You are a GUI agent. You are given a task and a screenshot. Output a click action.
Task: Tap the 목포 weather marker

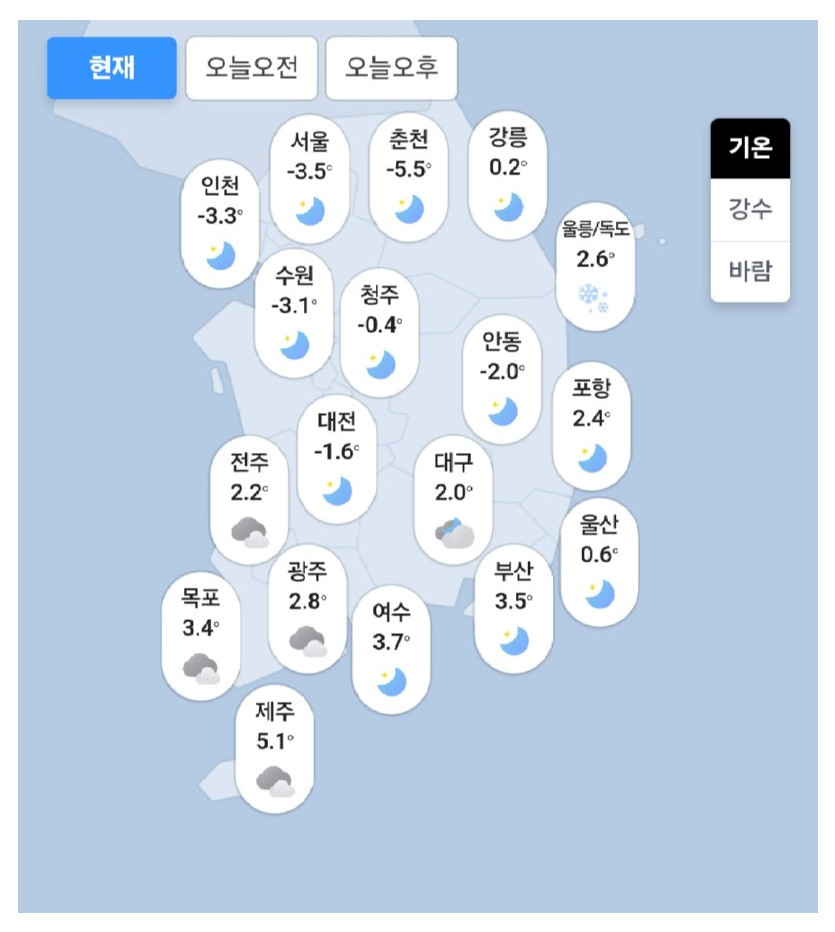point(201,635)
